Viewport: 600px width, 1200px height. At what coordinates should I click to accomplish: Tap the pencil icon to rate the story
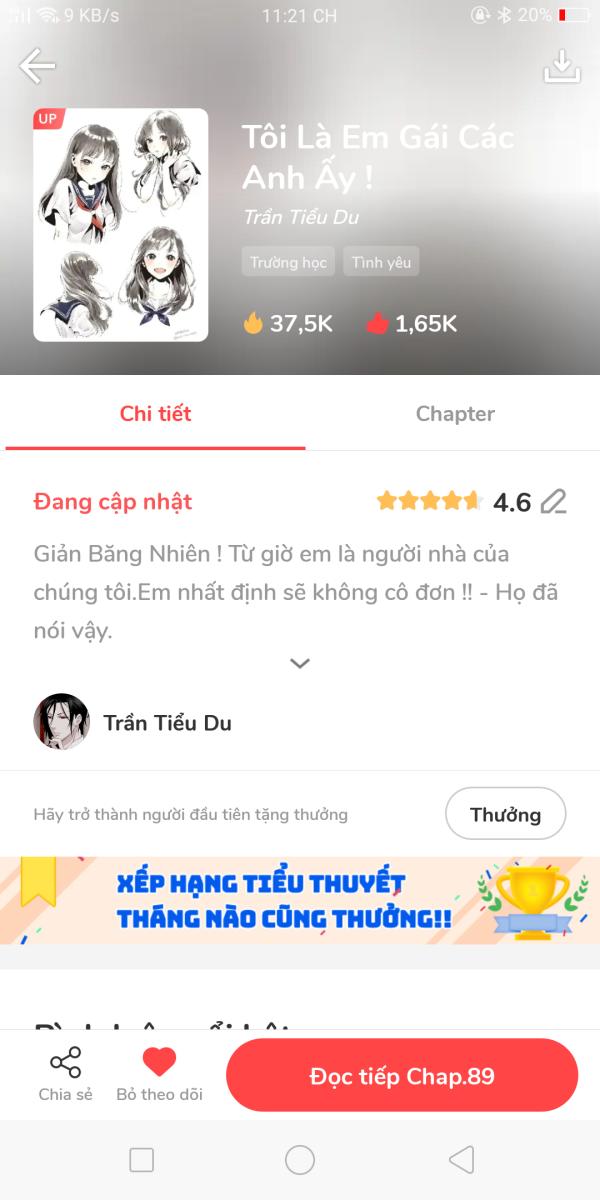pyautogui.click(x=553, y=501)
